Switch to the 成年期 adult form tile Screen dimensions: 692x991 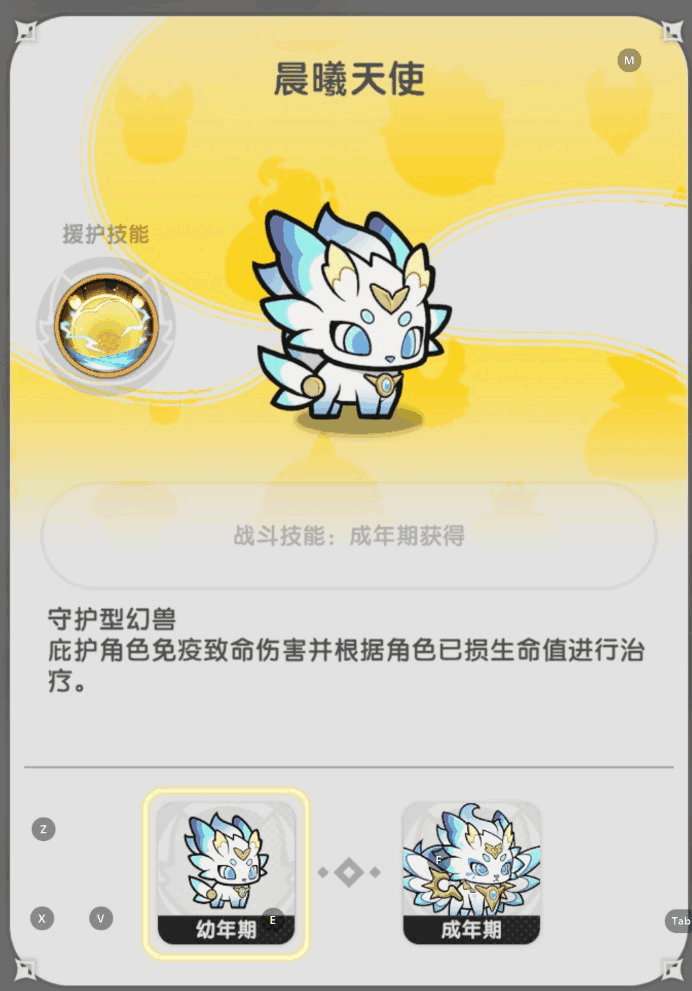coord(471,871)
